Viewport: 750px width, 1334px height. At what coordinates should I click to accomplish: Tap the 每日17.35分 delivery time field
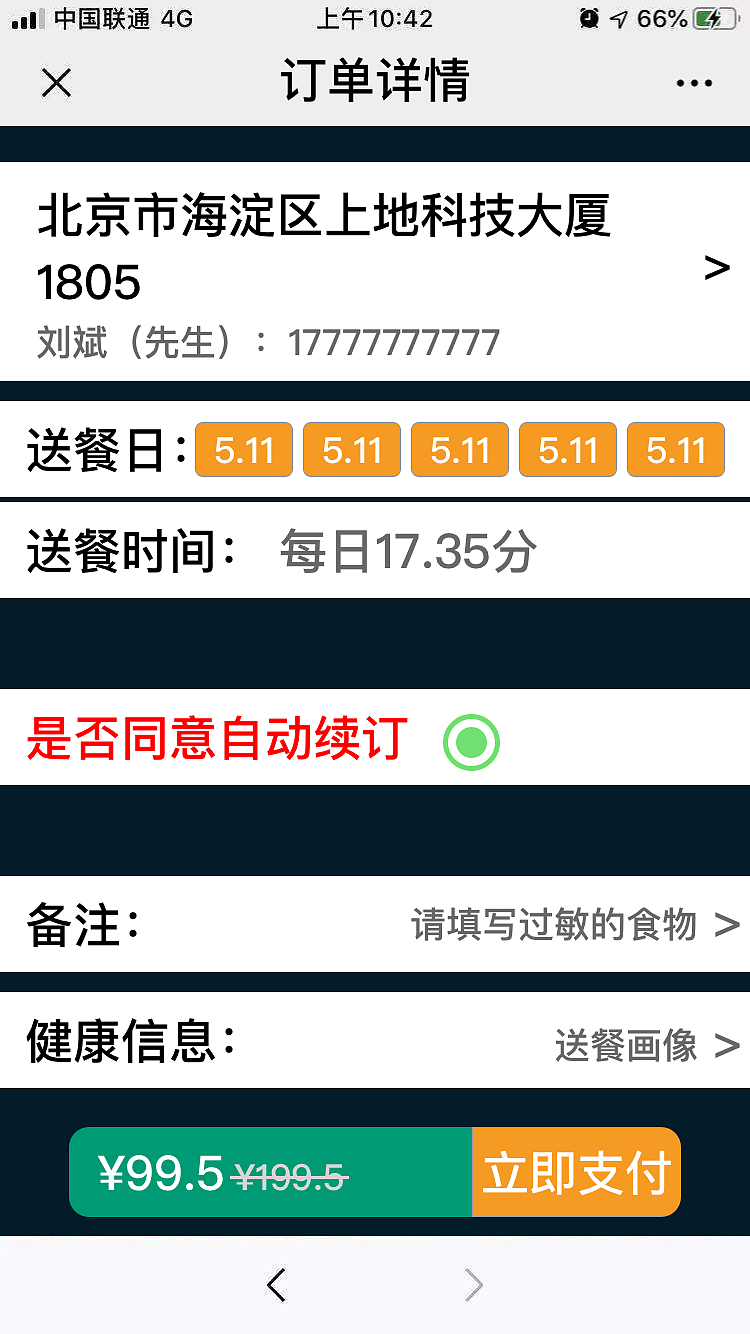click(410, 548)
